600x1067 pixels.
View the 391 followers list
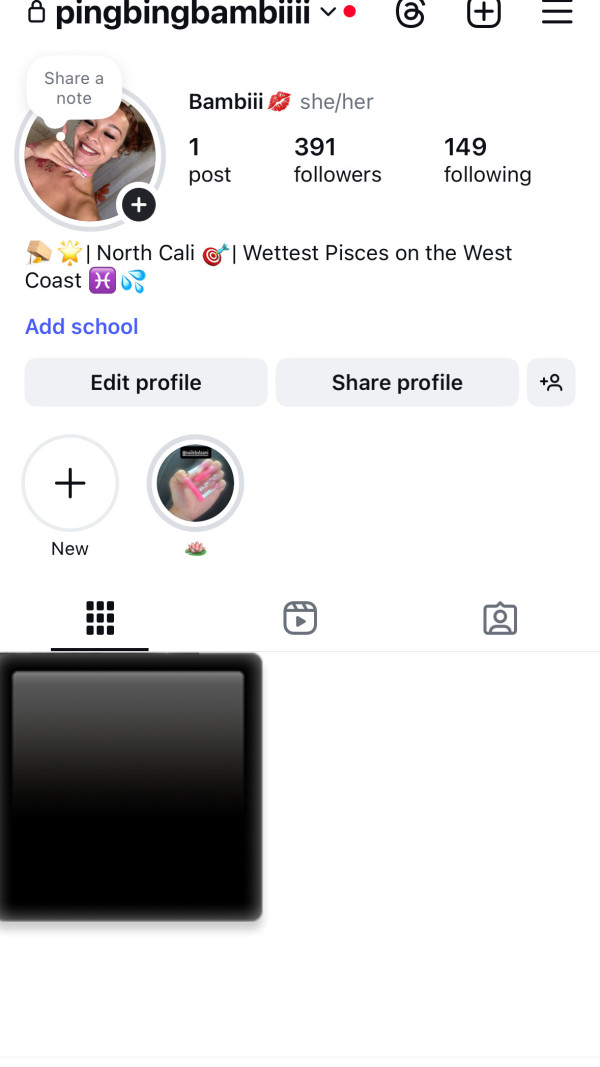pyautogui.click(x=337, y=160)
